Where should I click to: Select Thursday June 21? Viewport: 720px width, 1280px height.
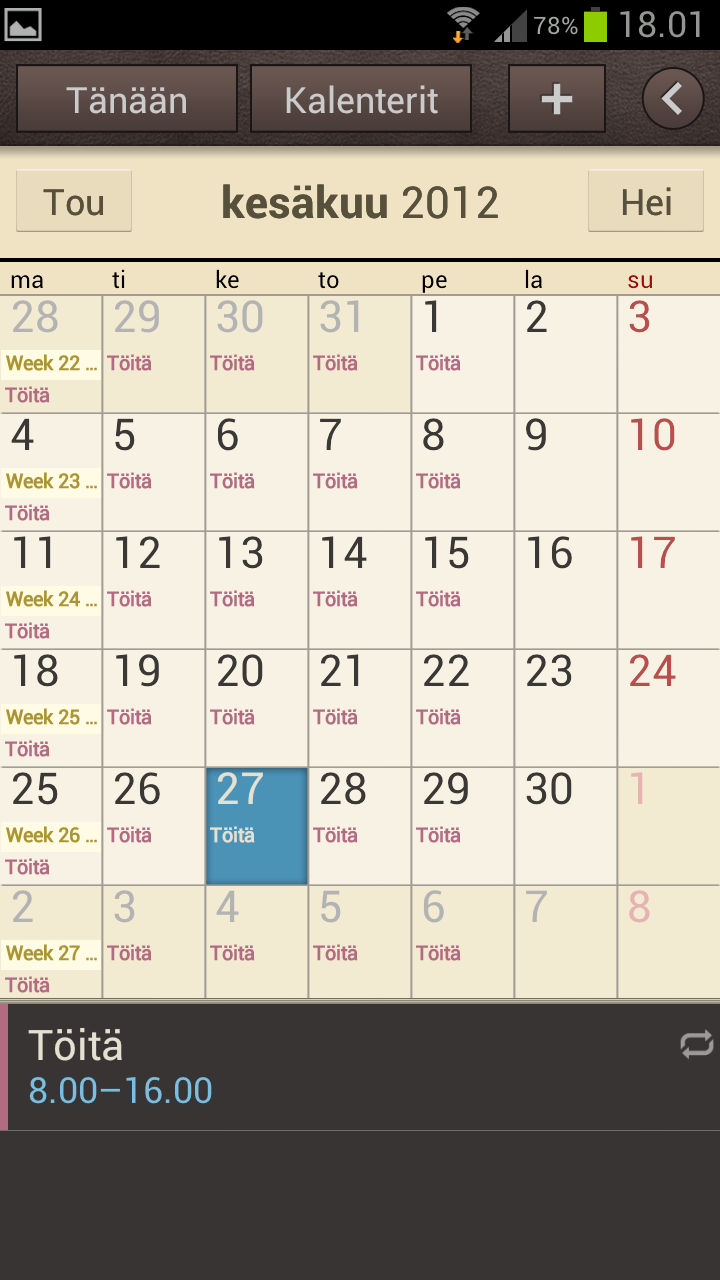(360, 708)
